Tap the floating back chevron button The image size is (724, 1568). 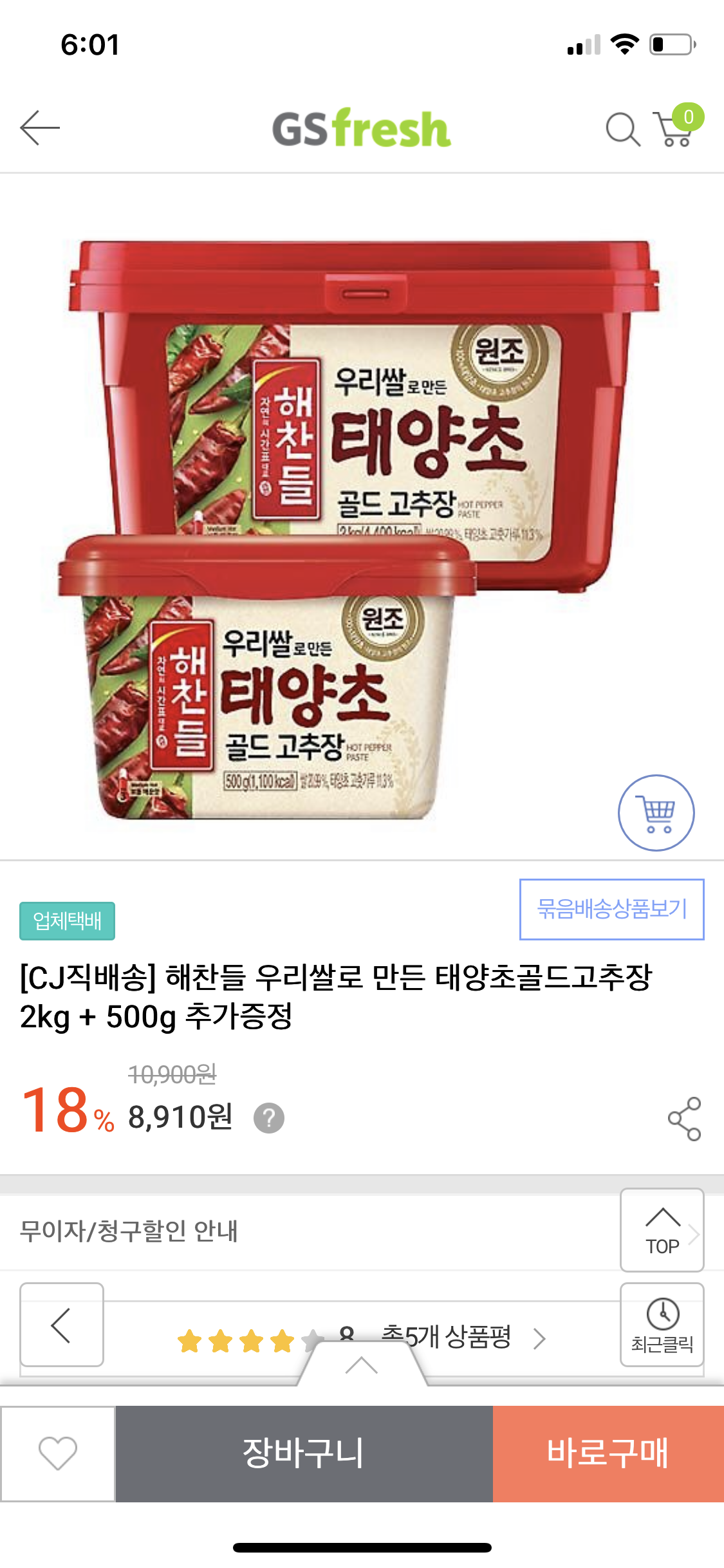[62, 1325]
